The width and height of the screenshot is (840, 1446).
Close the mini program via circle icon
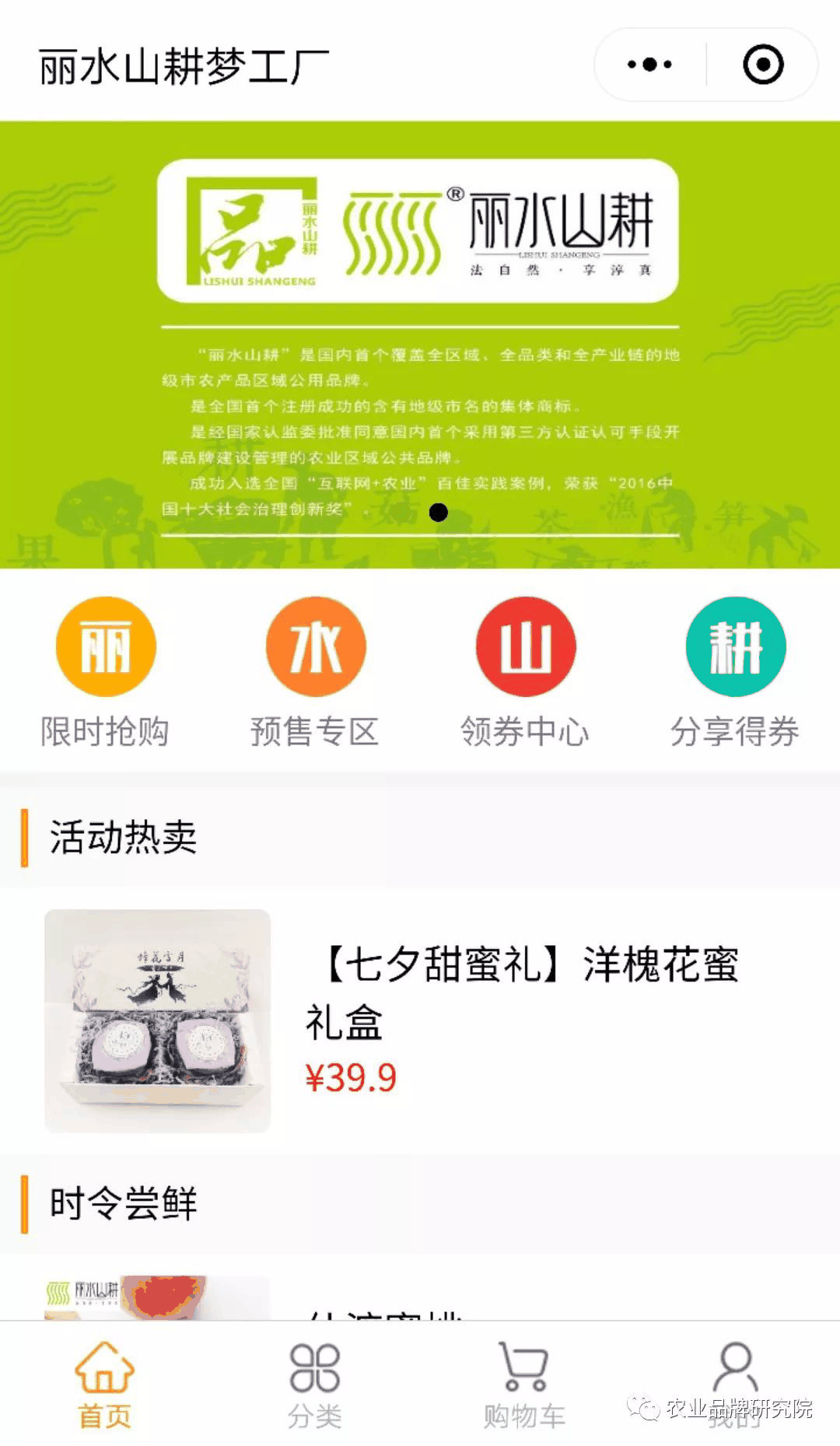pos(763,65)
